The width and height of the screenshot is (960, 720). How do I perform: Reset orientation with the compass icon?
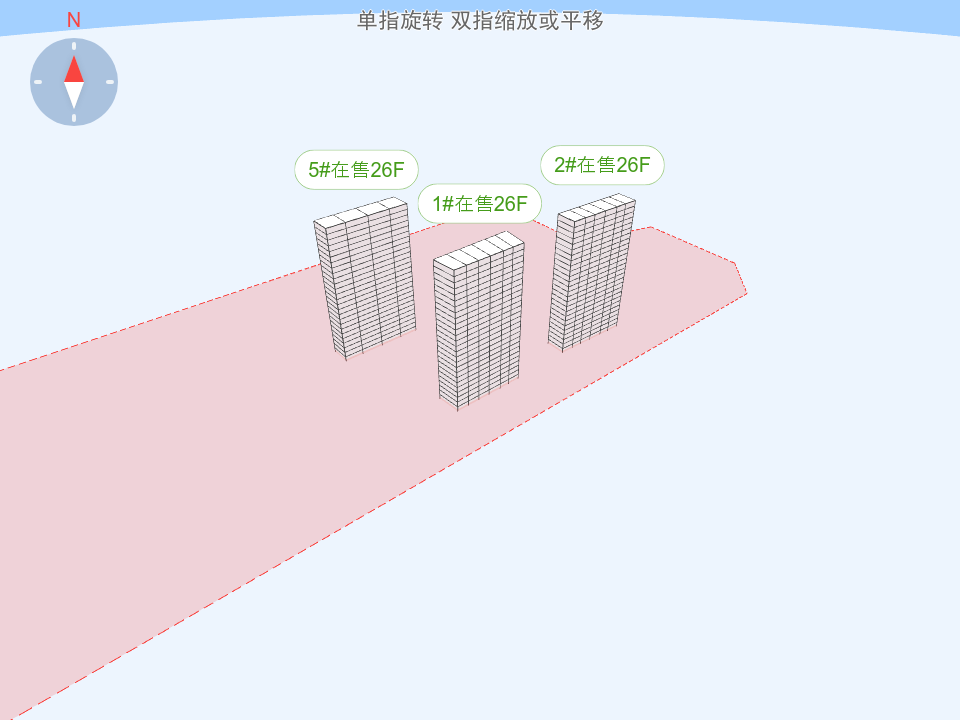74,82
